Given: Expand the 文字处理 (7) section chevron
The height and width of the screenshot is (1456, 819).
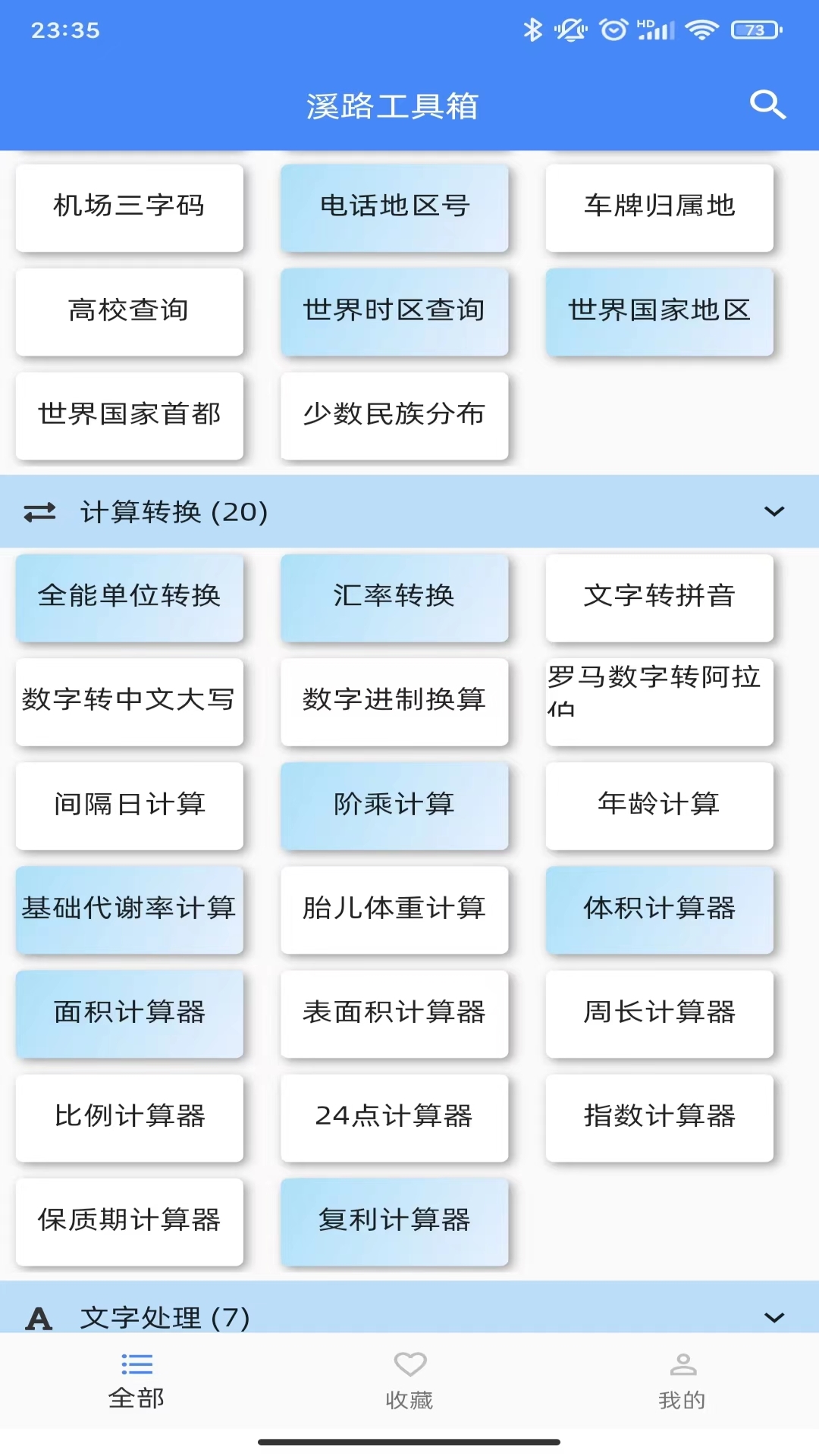Looking at the screenshot, I should tap(773, 1317).
